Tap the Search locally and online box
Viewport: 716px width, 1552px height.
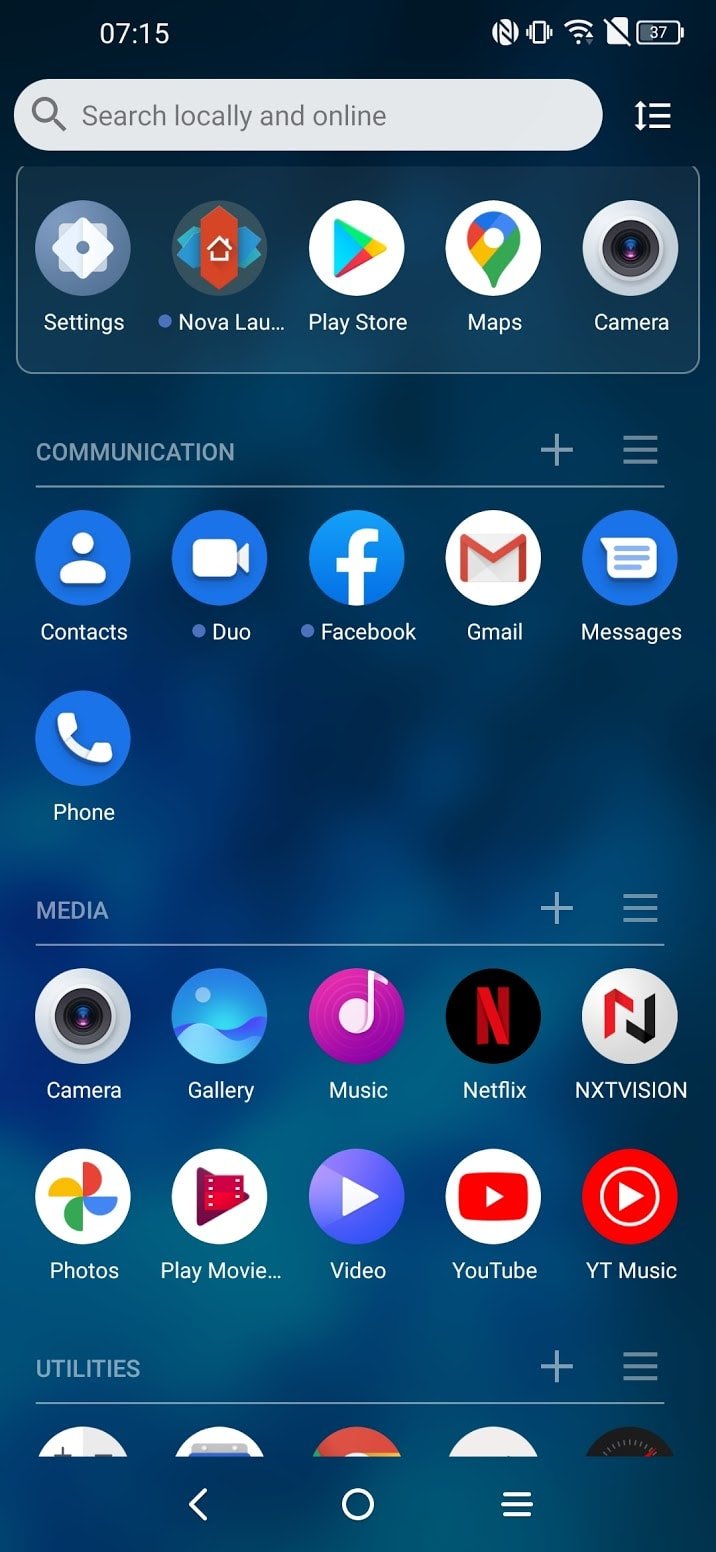click(308, 116)
